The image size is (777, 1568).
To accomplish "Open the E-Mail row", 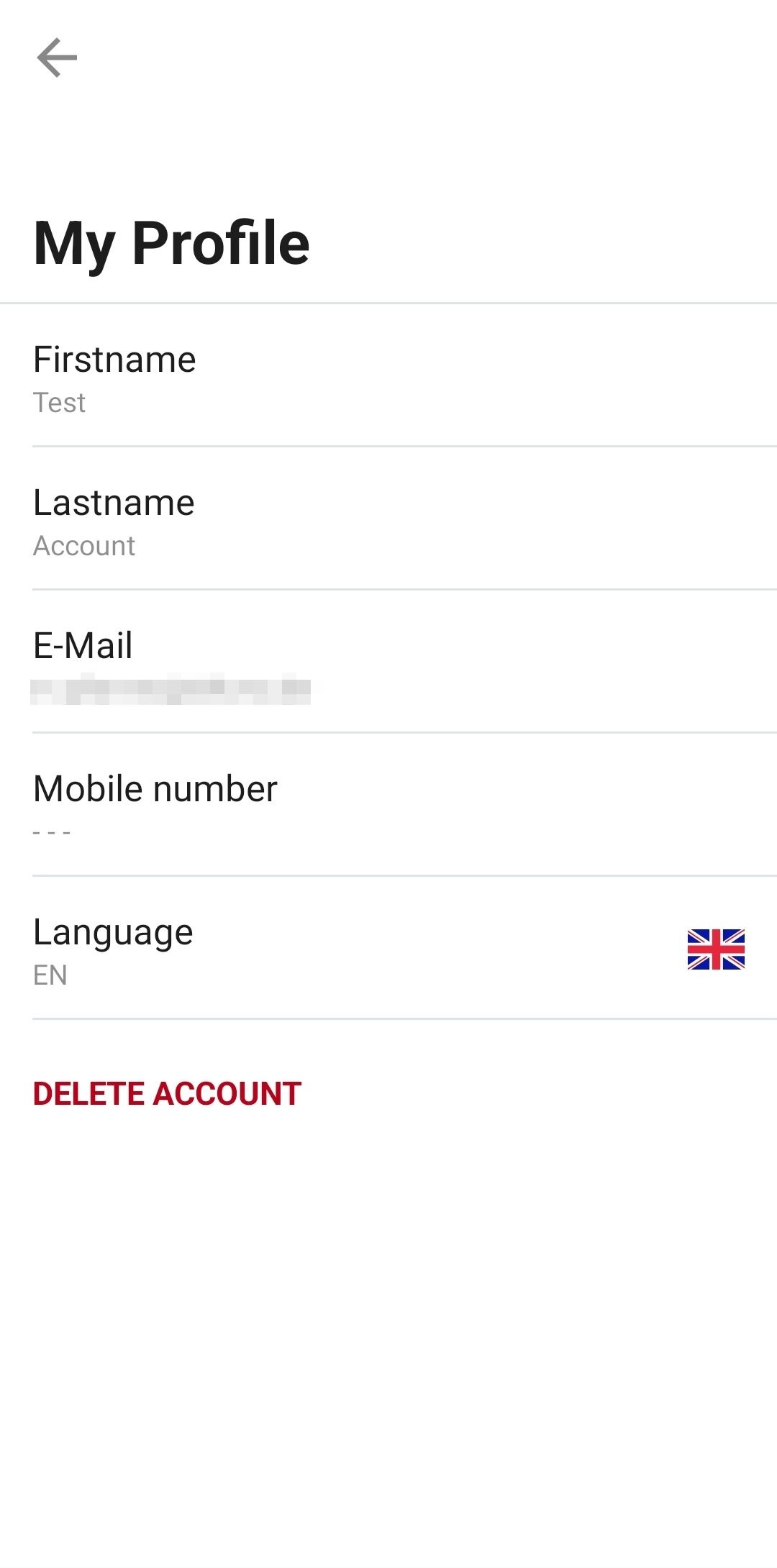I will coord(388,664).
